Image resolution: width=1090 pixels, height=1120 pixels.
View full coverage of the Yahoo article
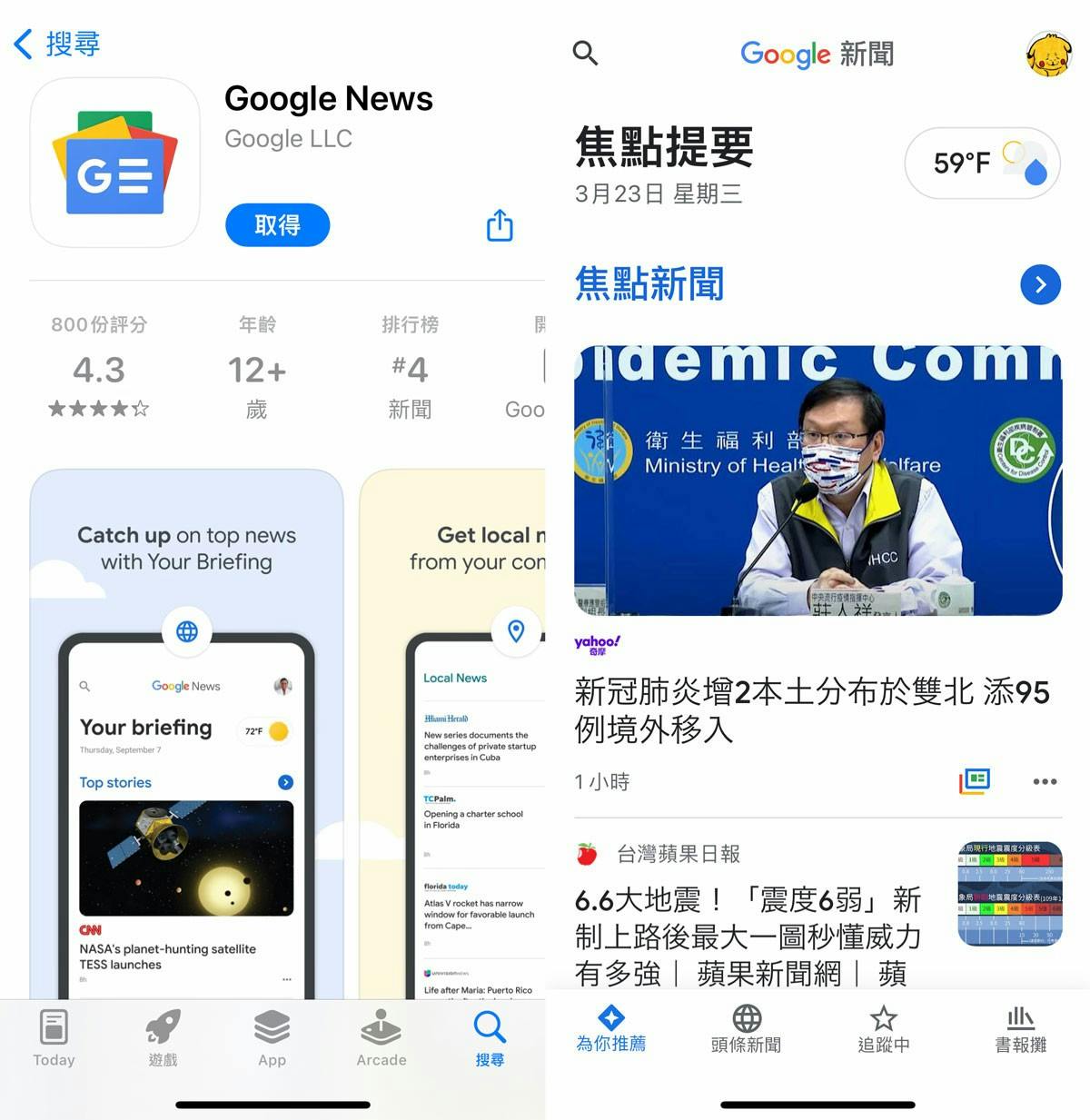pyautogui.click(x=975, y=780)
